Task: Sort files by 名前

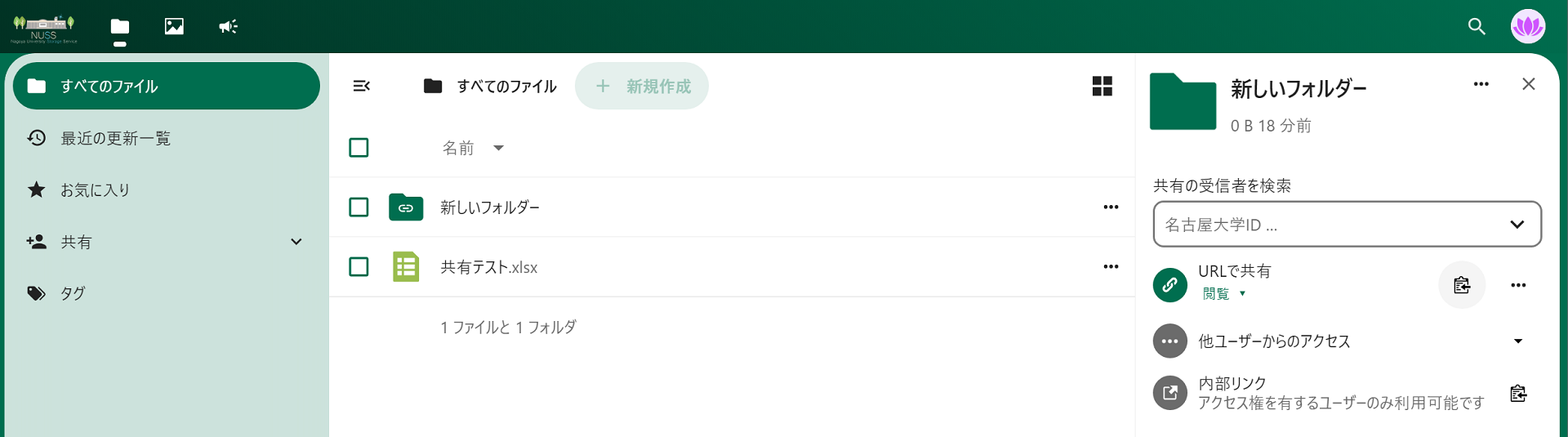Action: click(458, 148)
